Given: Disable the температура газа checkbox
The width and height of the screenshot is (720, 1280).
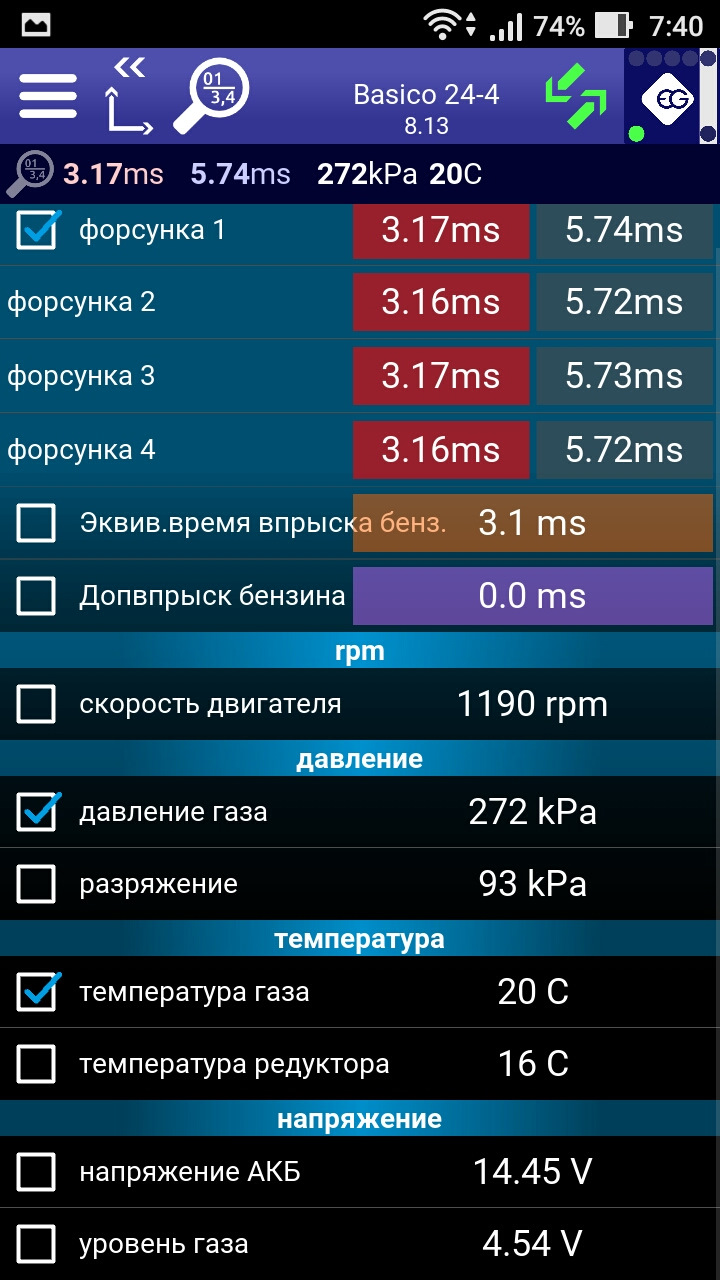Looking at the screenshot, I should pyautogui.click(x=37, y=992).
